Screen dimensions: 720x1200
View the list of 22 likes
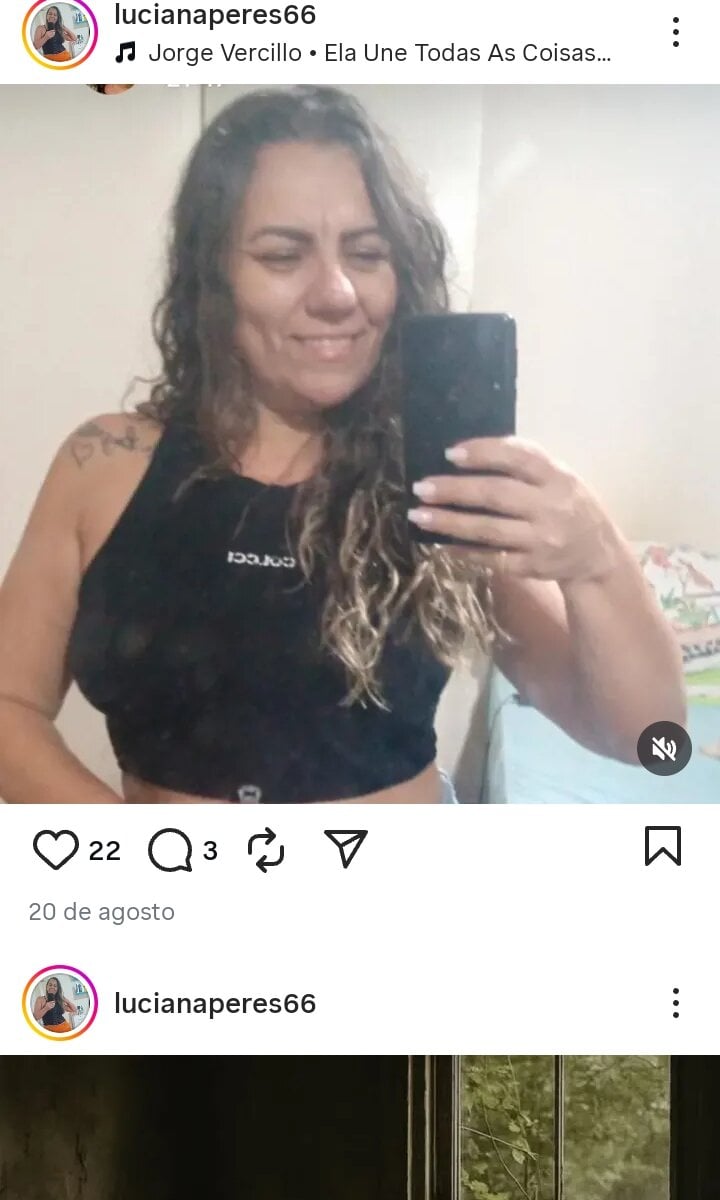104,851
